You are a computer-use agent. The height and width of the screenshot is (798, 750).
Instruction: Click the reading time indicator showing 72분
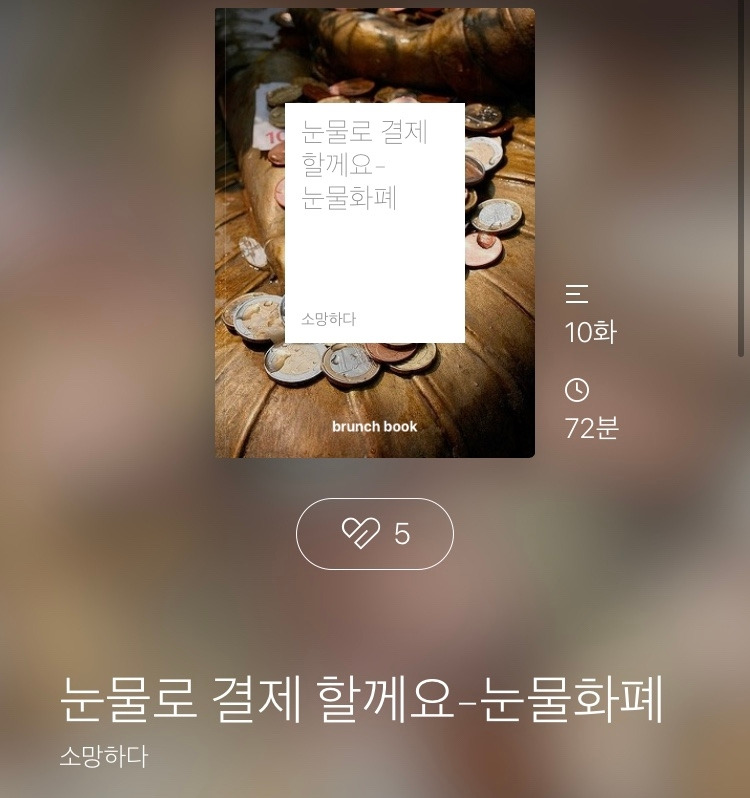pyautogui.click(x=591, y=427)
